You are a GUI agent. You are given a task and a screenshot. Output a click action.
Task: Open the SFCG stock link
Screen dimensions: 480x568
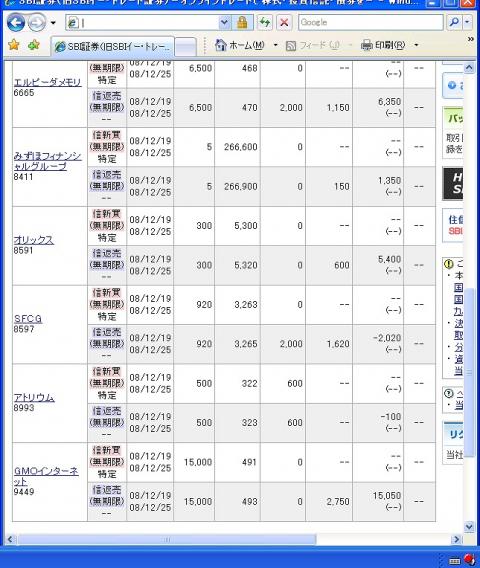pyautogui.click(x=28, y=319)
